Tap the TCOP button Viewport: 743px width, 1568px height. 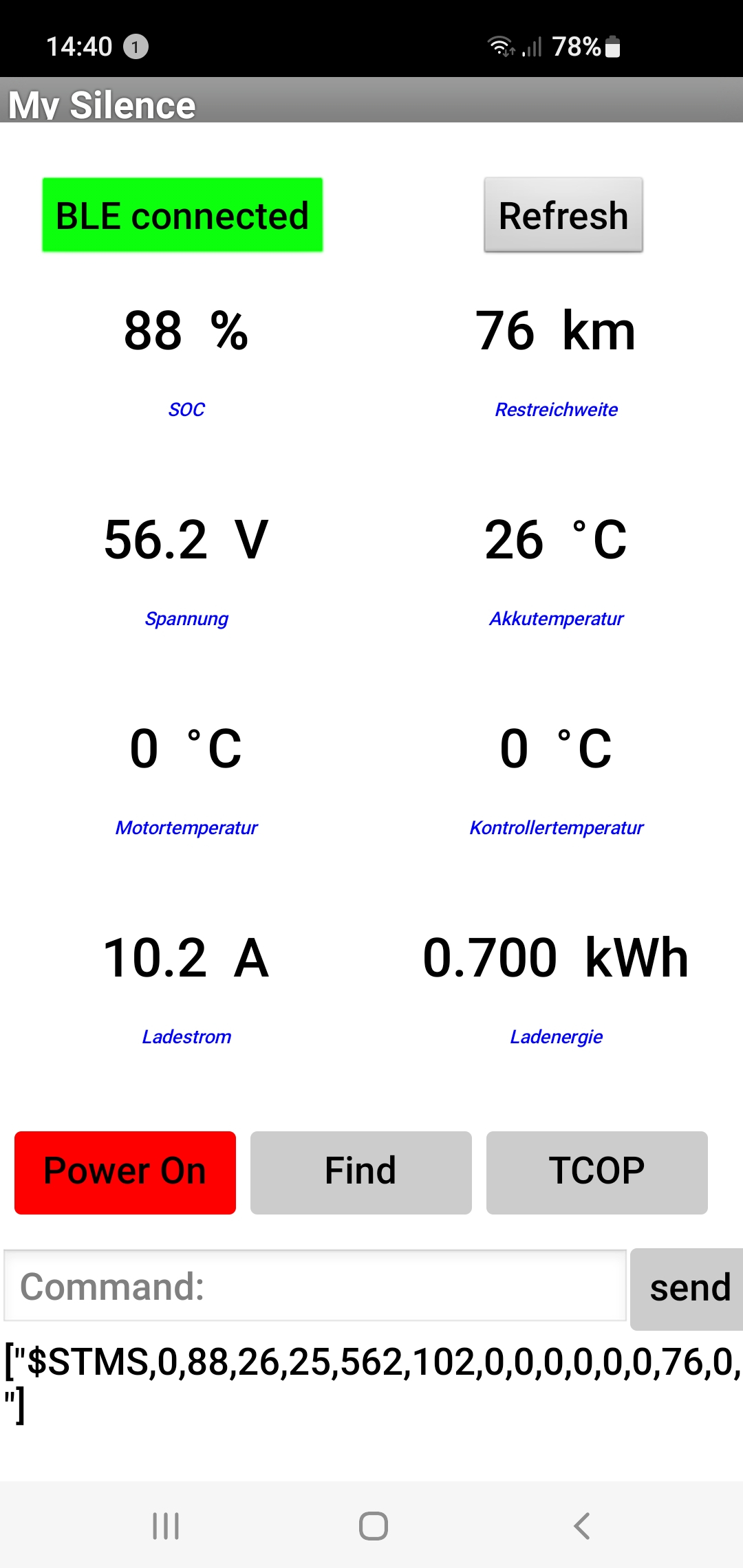point(596,1172)
